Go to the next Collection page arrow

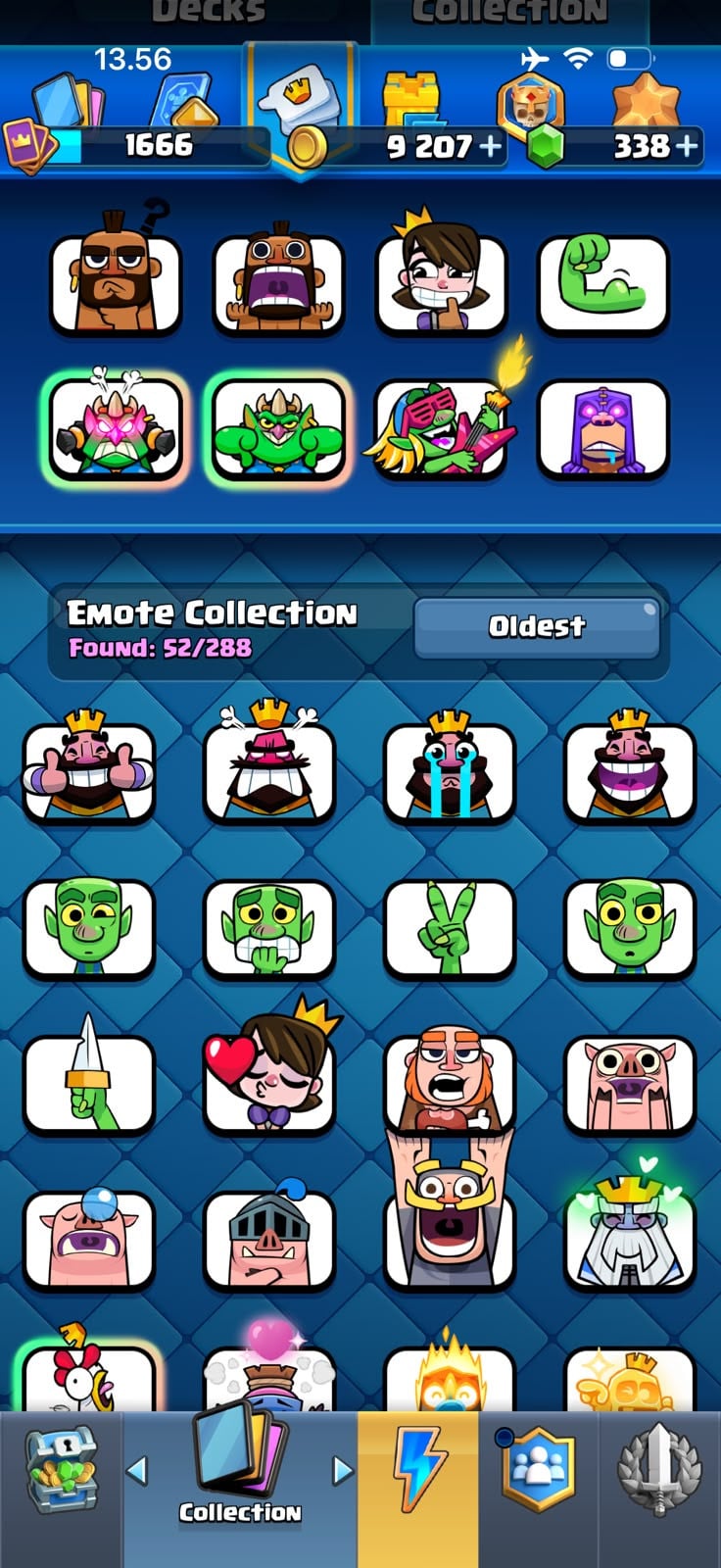click(343, 1470)
